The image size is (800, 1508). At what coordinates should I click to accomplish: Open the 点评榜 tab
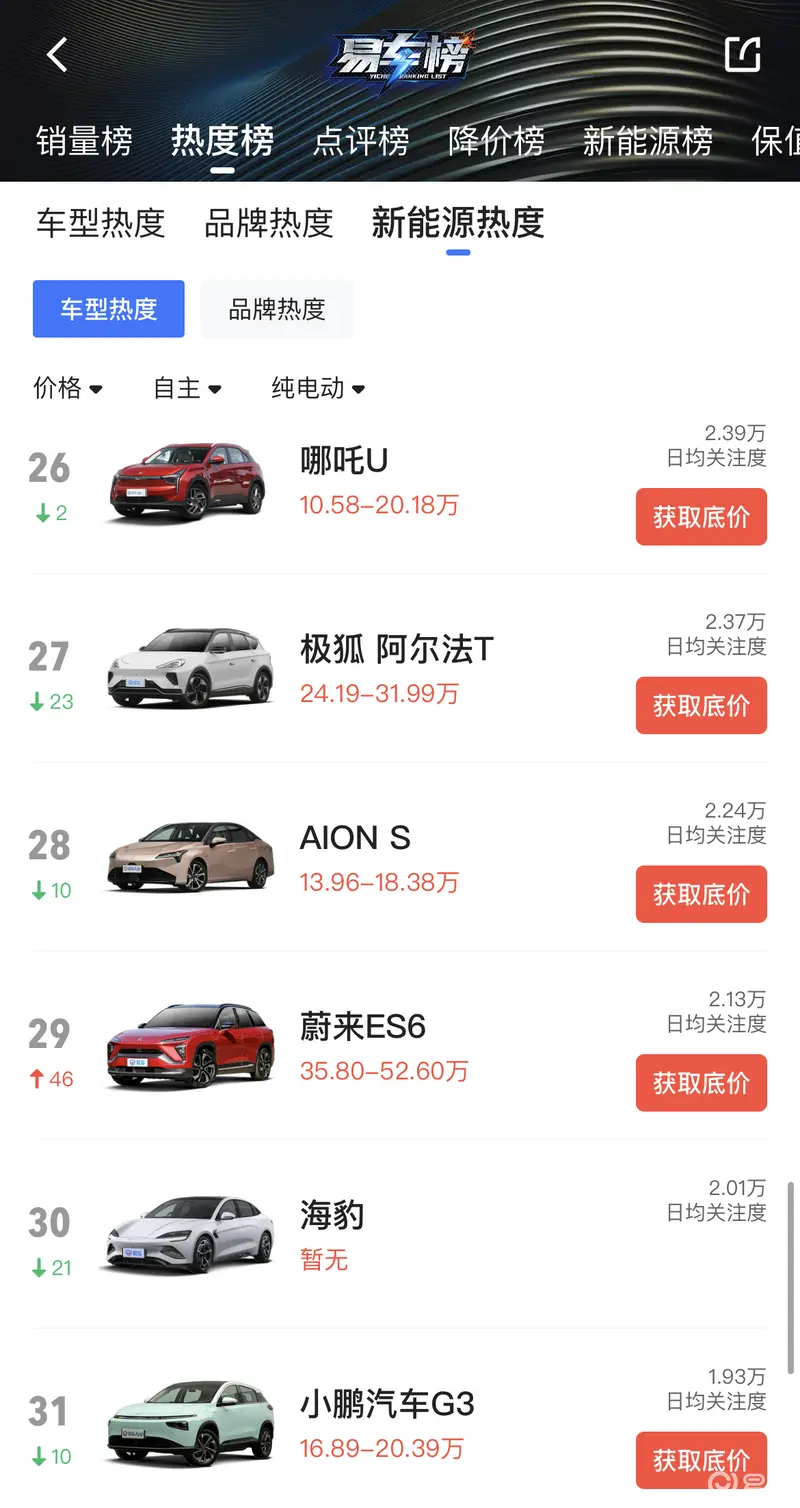(x=361, y=141)
